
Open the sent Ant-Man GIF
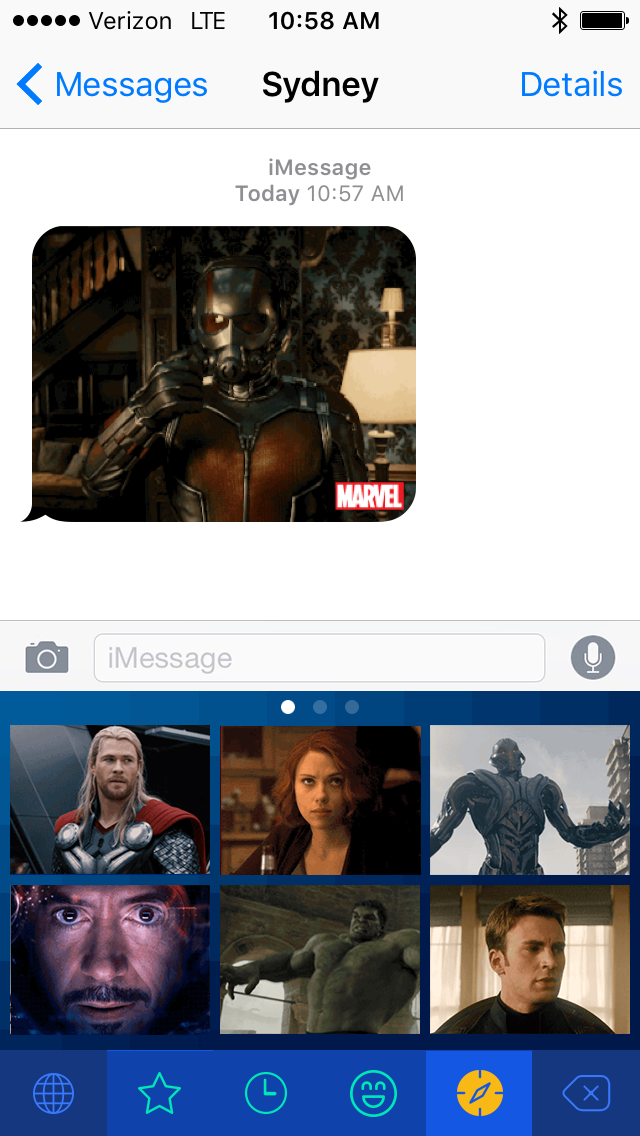224,373
